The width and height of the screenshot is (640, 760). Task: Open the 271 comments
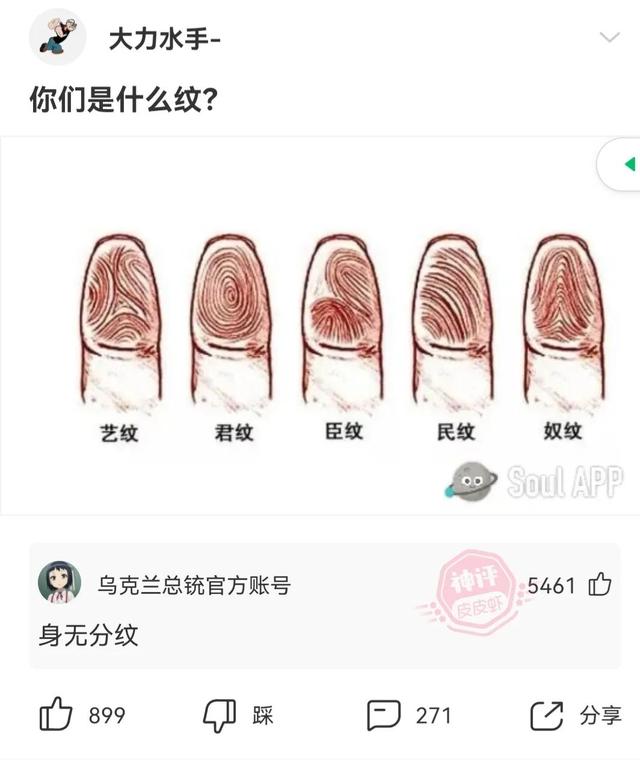pos(384,714)
